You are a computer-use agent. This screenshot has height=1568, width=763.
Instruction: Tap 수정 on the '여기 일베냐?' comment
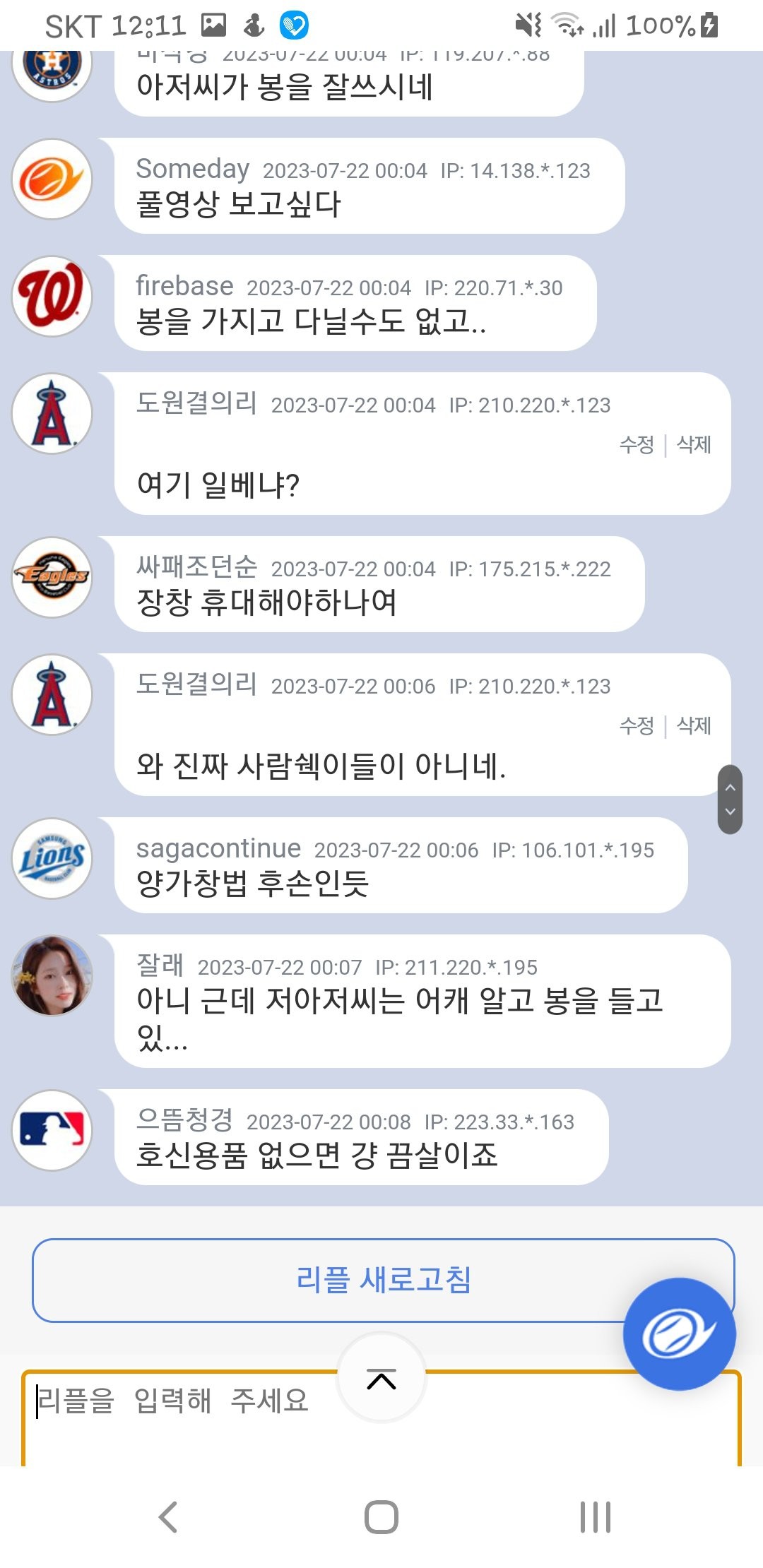637,445
